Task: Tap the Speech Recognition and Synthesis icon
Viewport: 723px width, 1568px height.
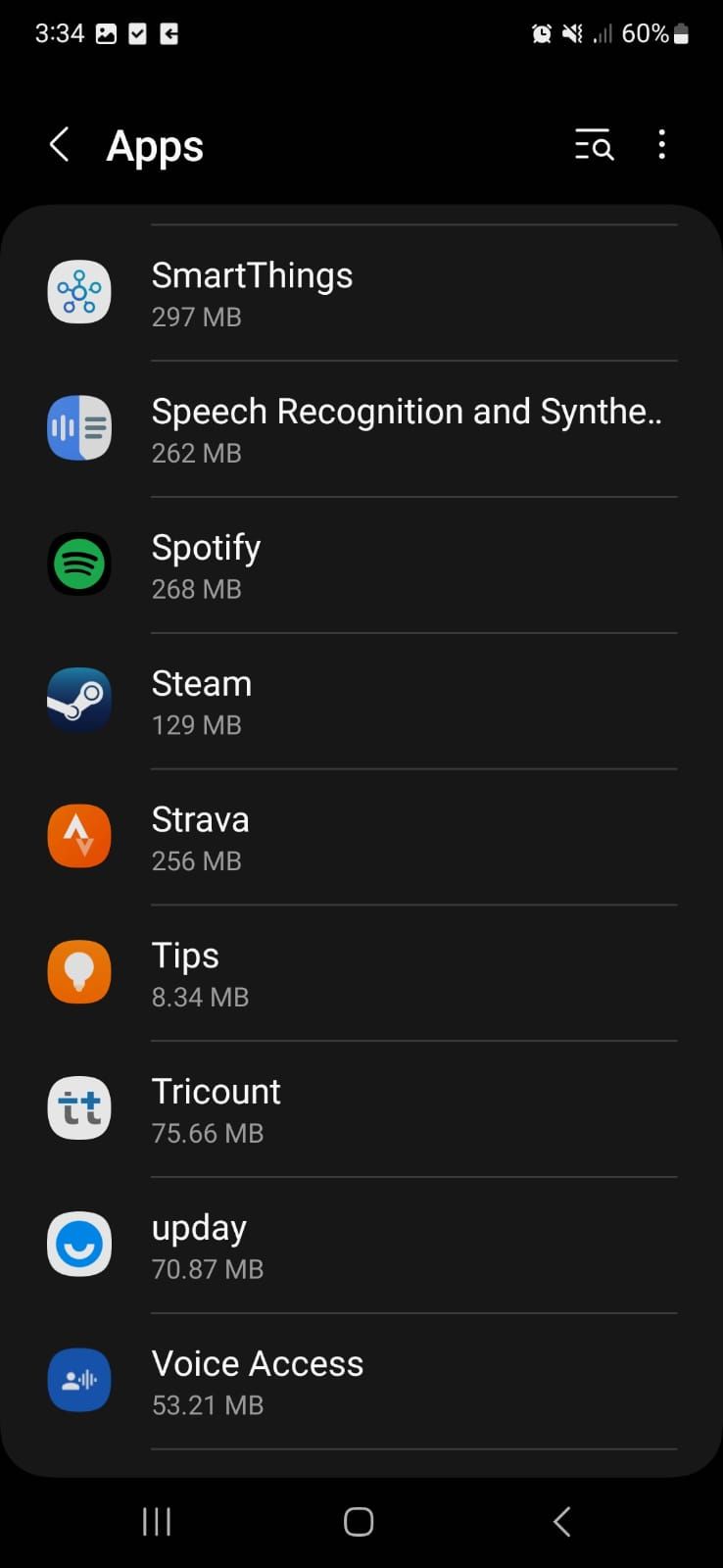Action: pos(78,427)
